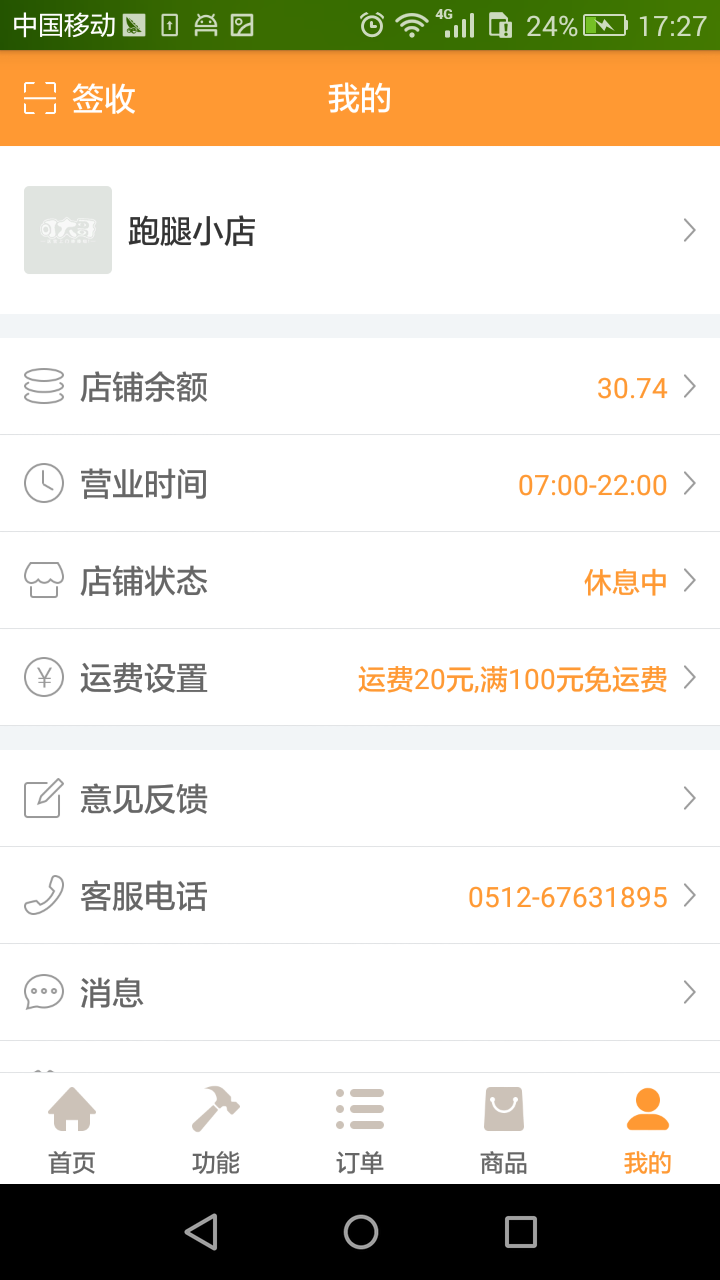Viewport: 720px width, 1280px height.
Task: Switch to the 功能 tab
Action: coord(216,1130)
